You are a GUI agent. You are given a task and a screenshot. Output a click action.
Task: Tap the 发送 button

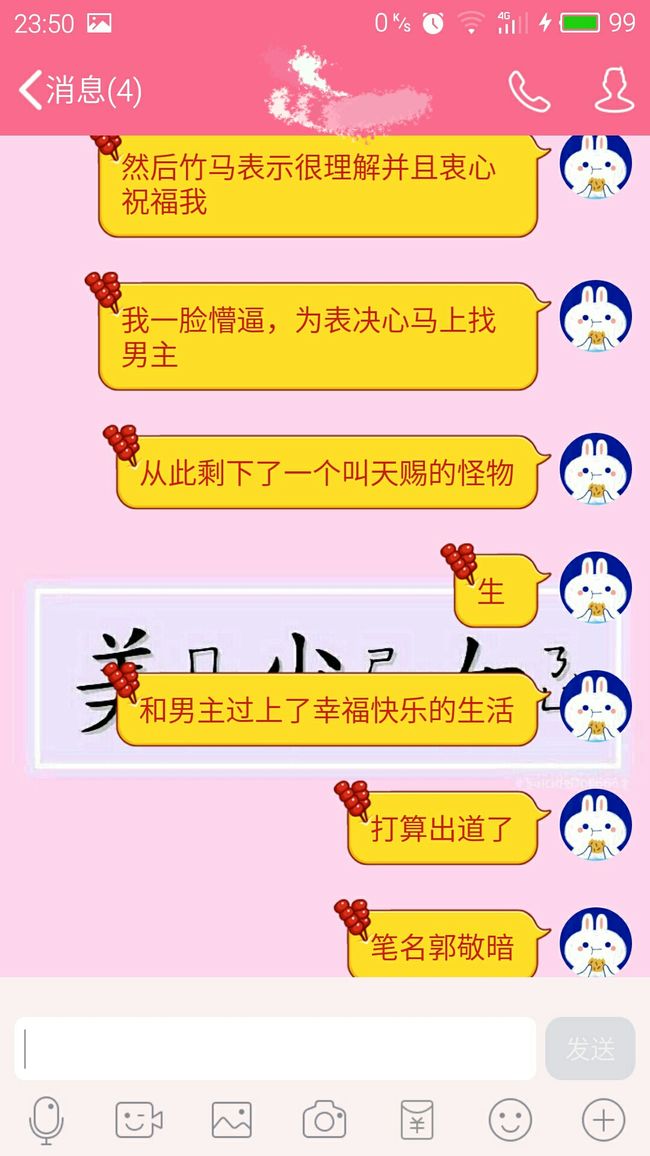point(590,1048)
